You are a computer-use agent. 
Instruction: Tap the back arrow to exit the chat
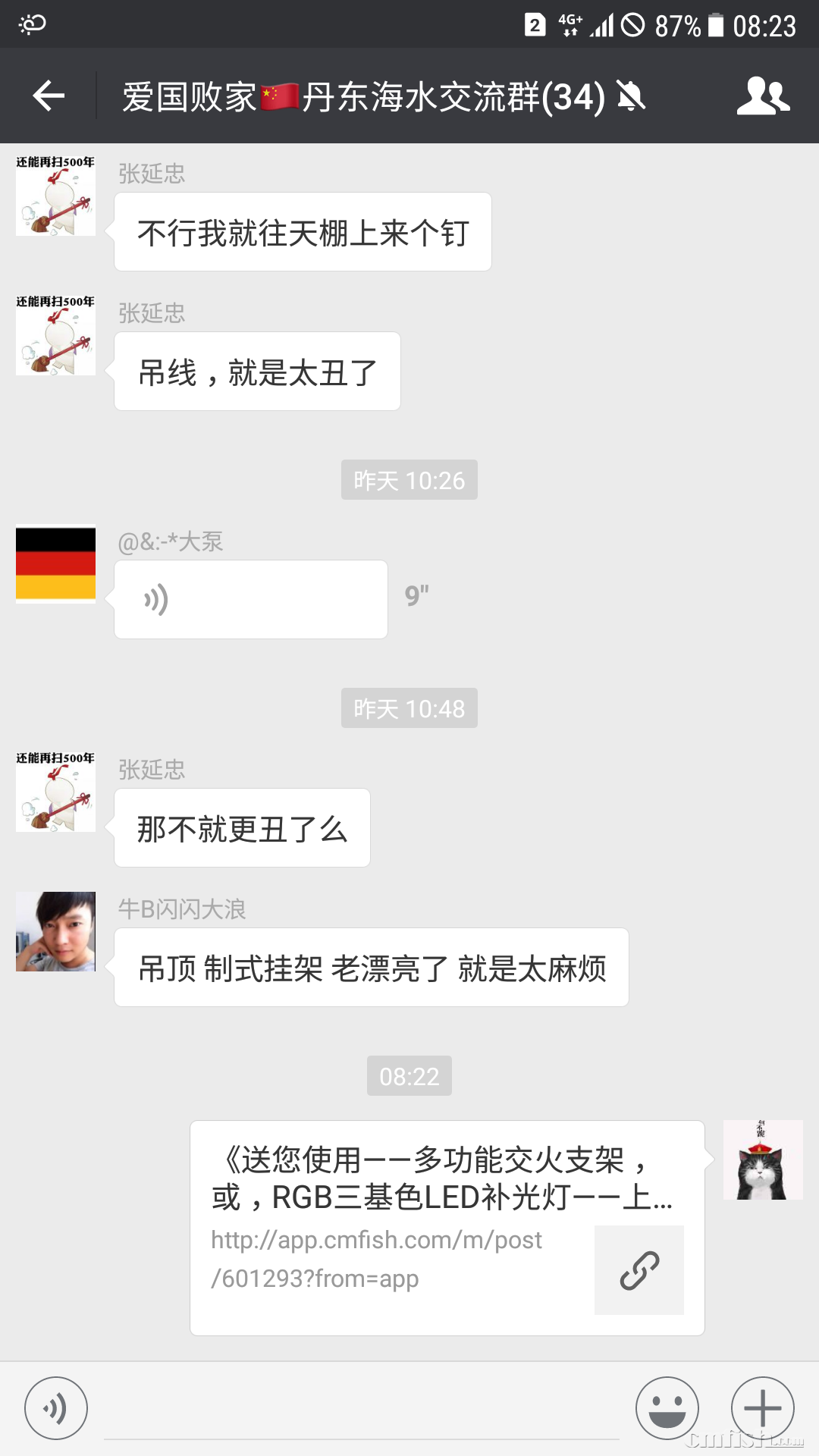click(47, 95)
